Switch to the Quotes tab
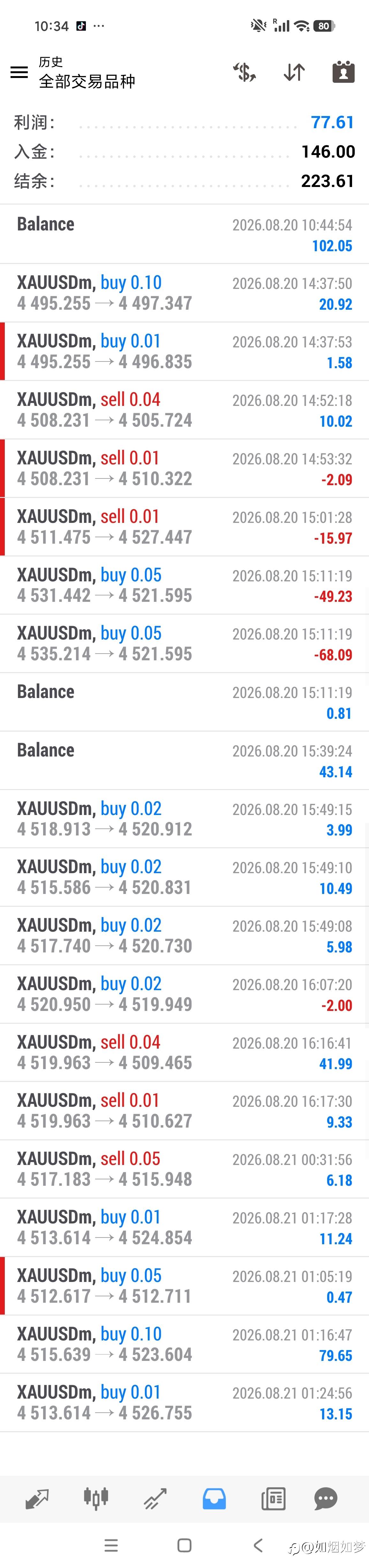Screen dimensions: 369x1568 pos(37,1499)
